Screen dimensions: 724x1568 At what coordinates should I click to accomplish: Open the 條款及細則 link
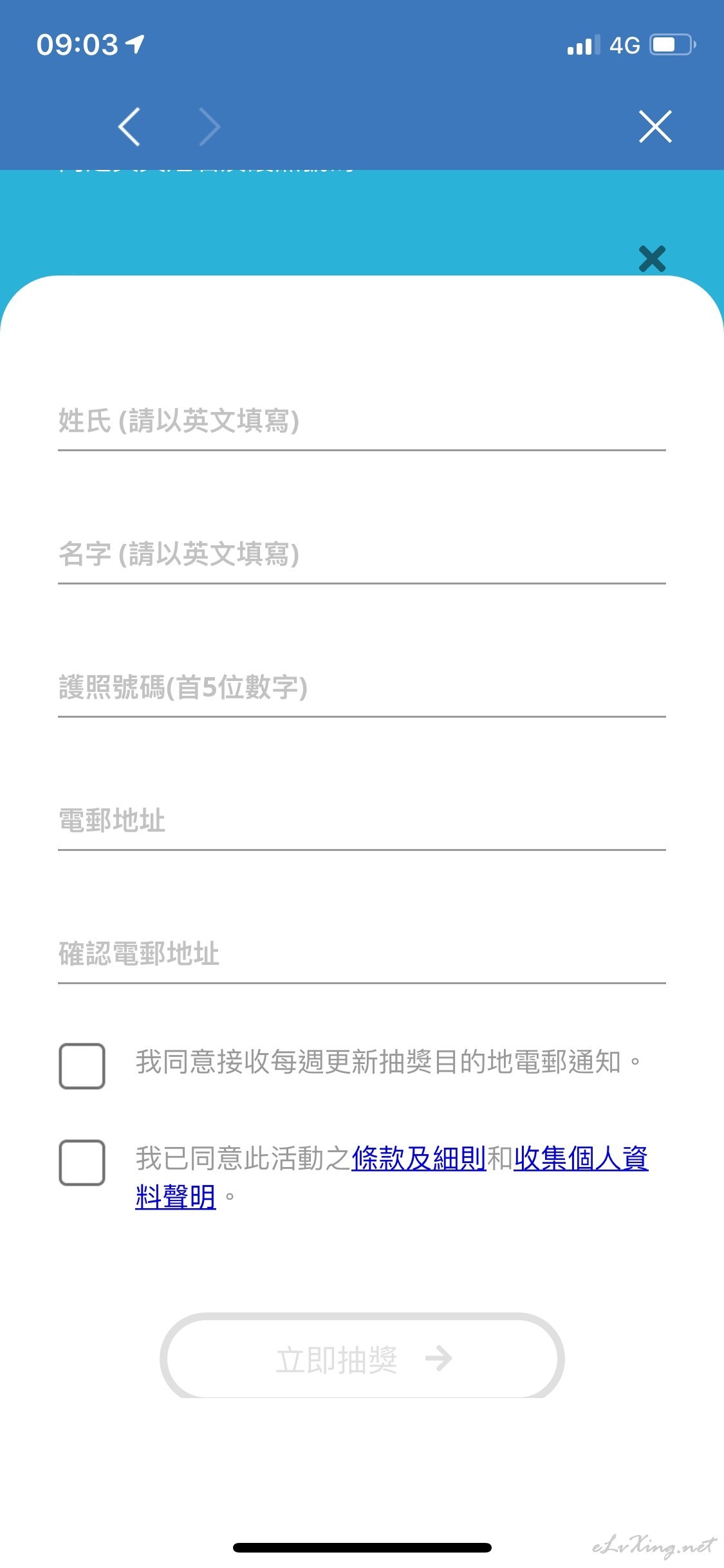(418, 1159)
